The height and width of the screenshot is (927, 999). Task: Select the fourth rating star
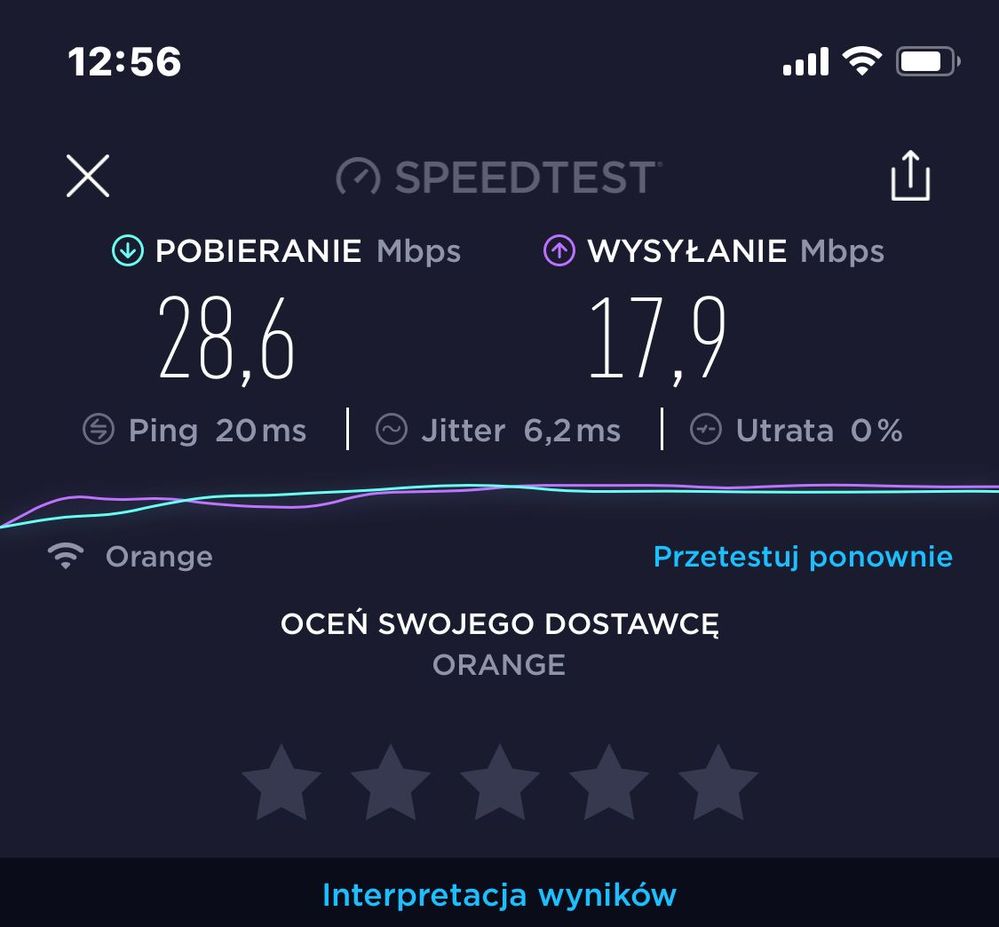click(608, 783)
